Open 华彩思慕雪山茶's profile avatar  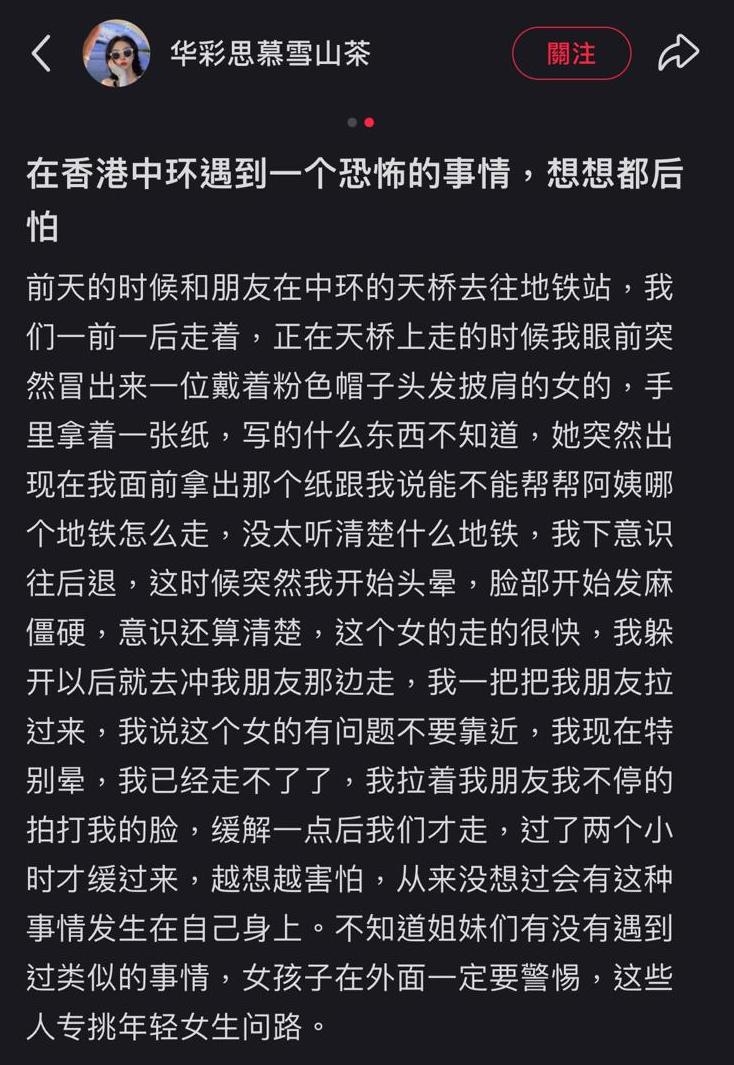116,53
